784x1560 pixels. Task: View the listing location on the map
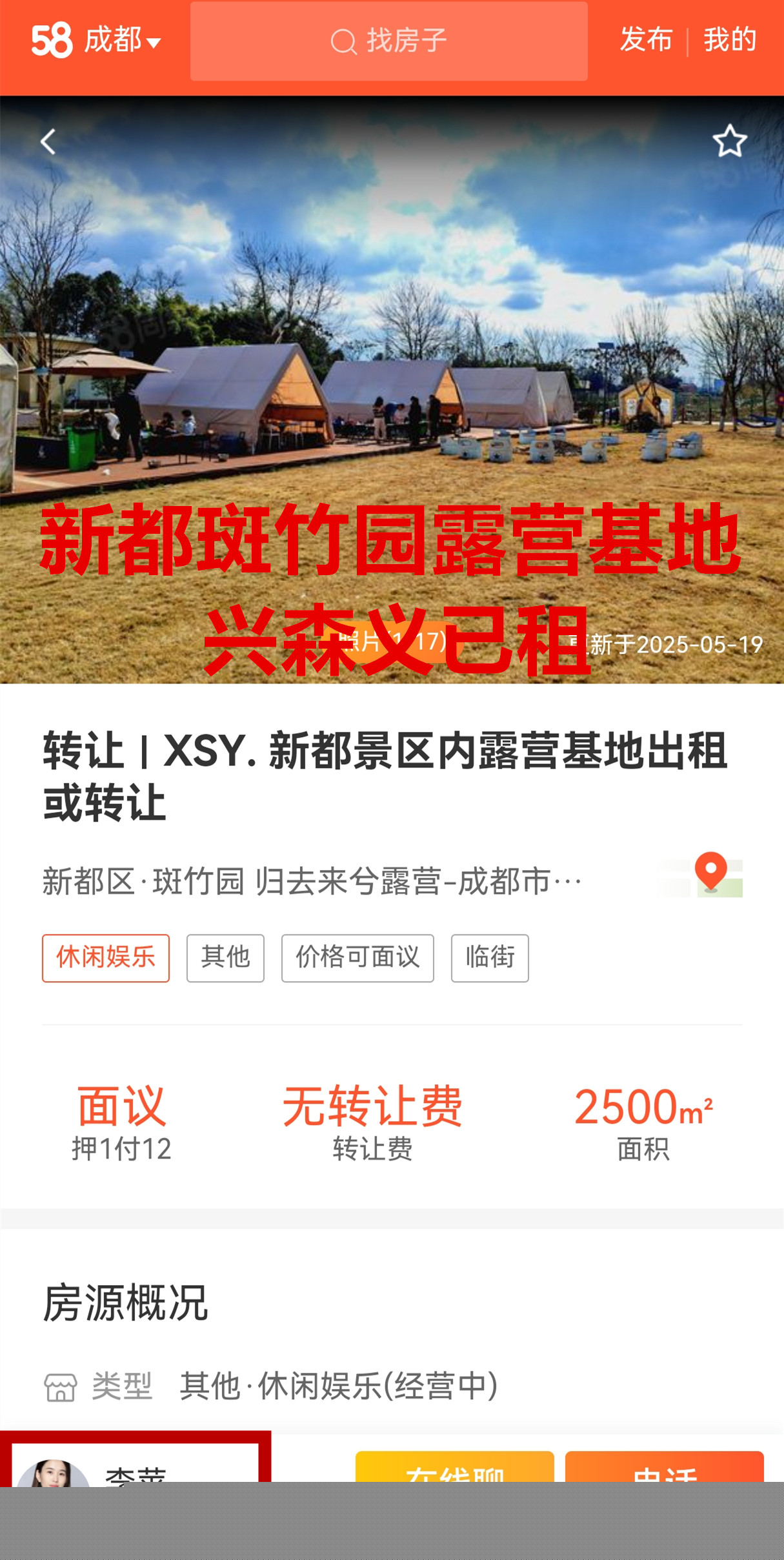711,876
